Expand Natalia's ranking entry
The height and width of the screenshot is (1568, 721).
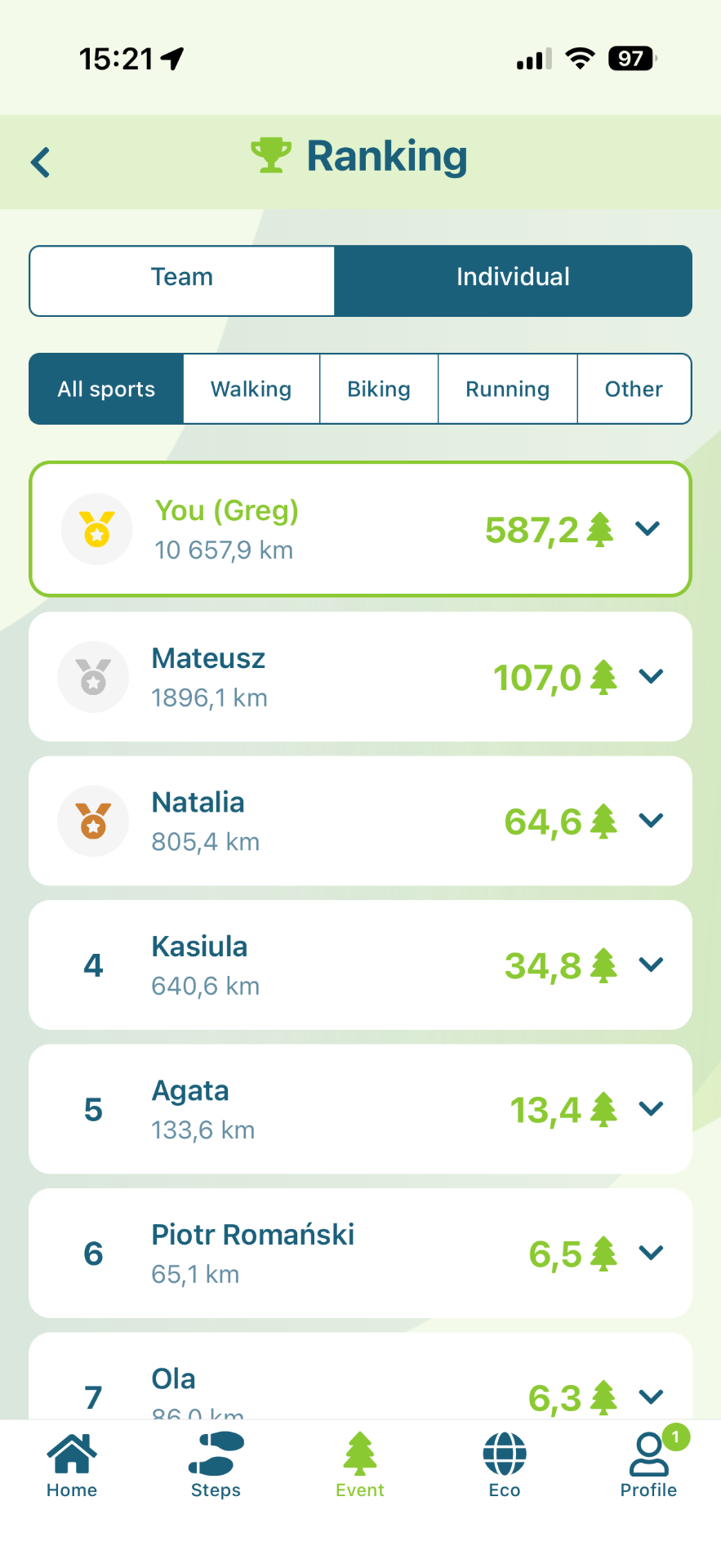[651, 820]
